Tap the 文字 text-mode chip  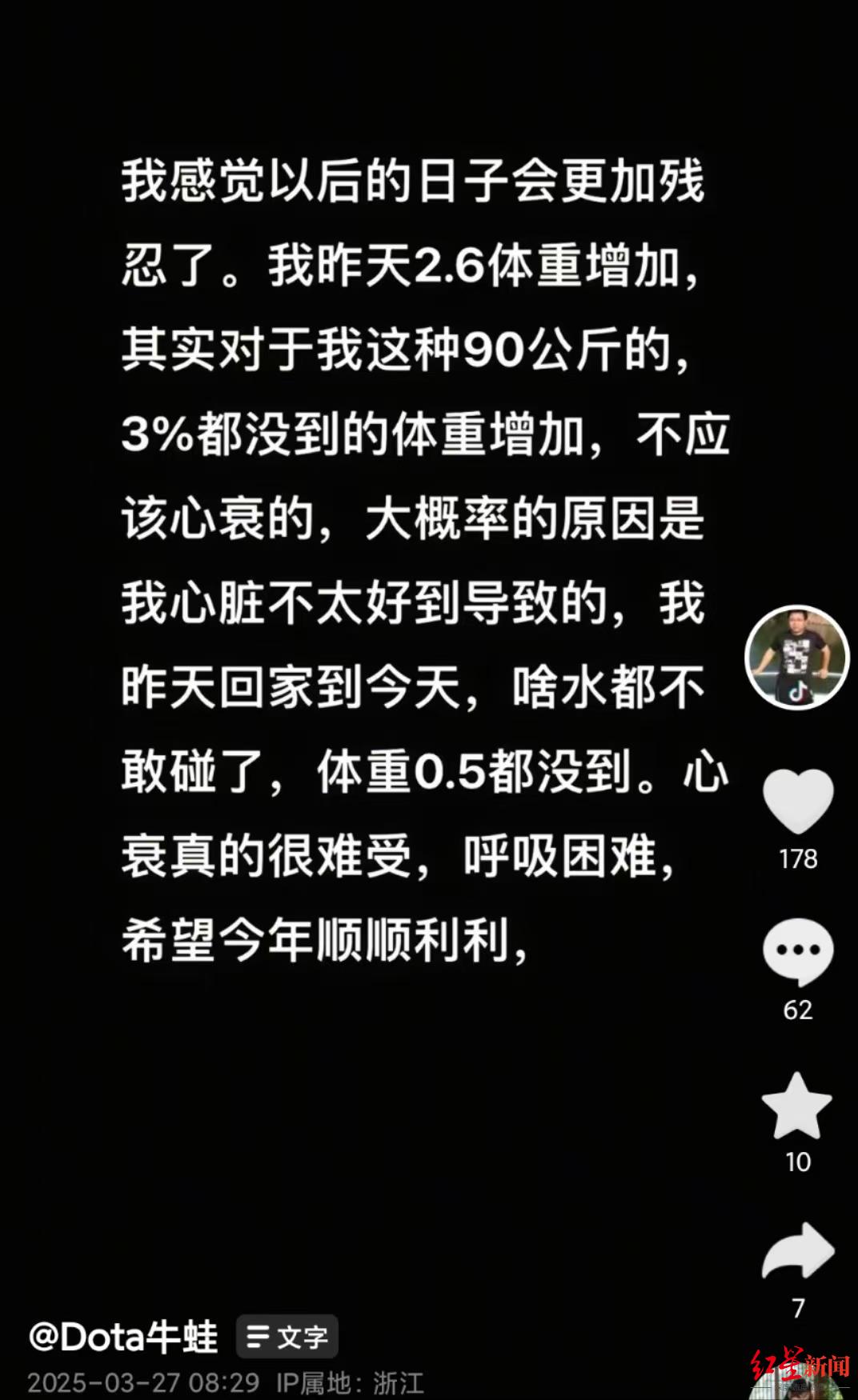287,1338
